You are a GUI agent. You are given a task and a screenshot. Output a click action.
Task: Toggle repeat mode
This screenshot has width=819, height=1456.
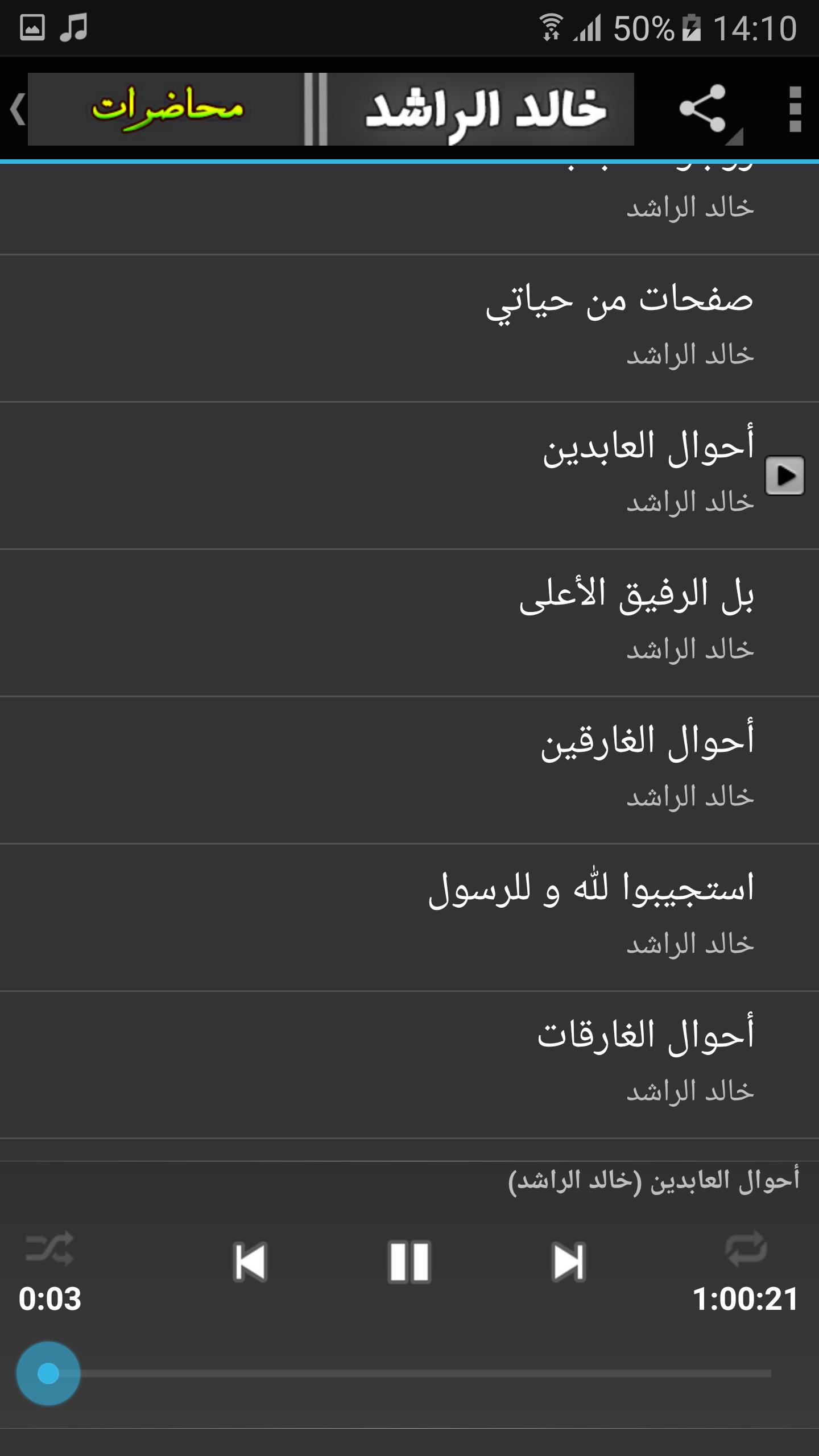pyautogui.click(x=746, y=1248)
